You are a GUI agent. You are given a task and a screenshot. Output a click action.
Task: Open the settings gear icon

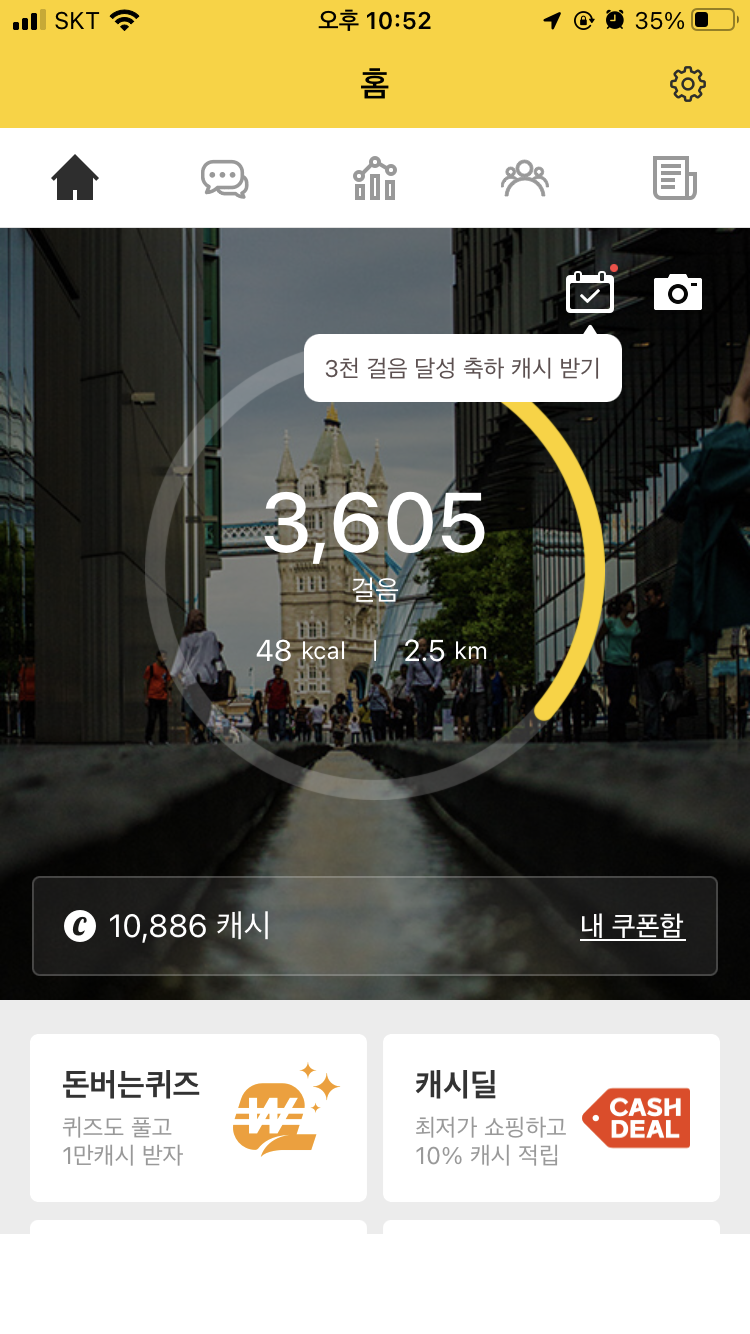[687, 84]
